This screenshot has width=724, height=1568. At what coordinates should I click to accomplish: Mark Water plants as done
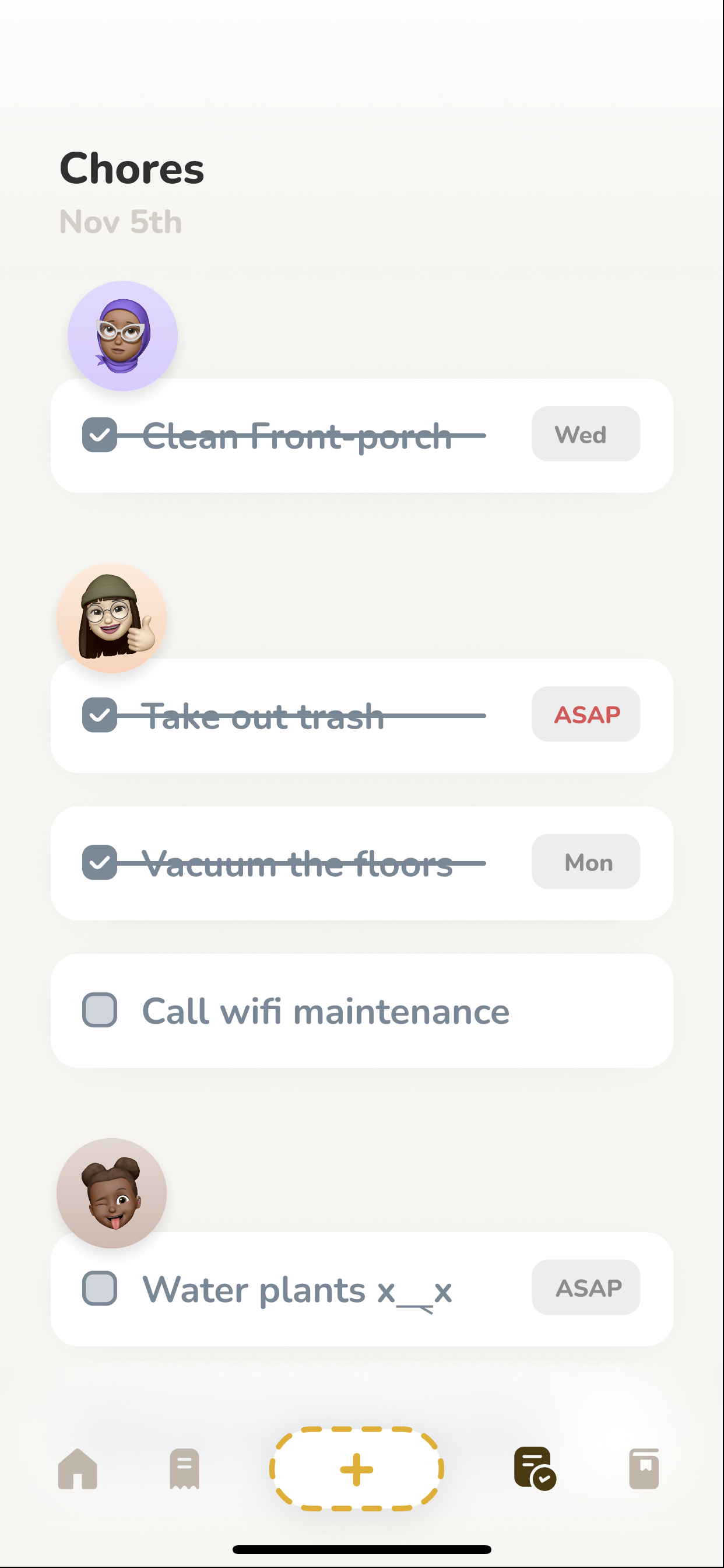pos(100,1288)
